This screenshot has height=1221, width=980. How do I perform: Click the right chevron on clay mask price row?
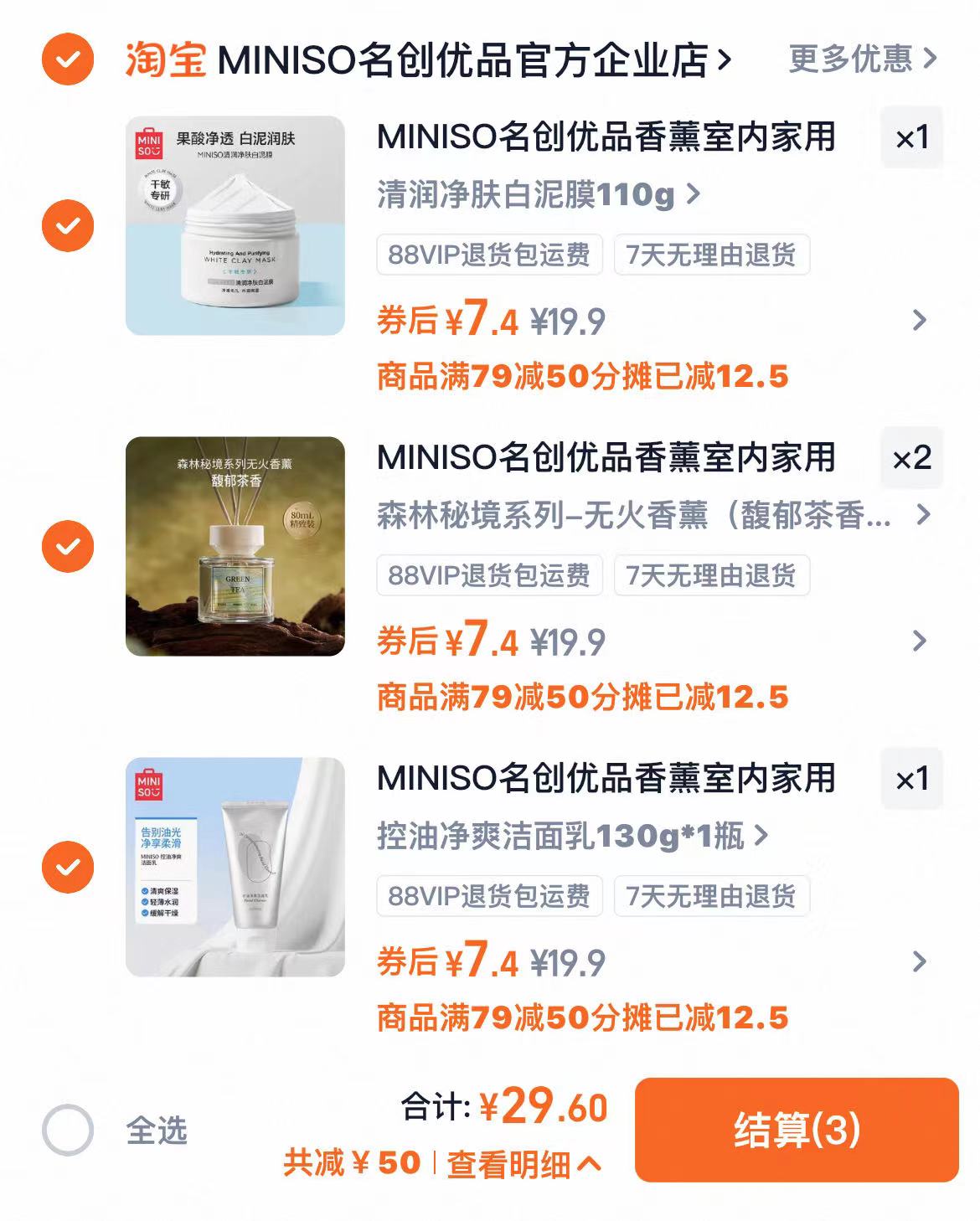[x=920, y=319]
